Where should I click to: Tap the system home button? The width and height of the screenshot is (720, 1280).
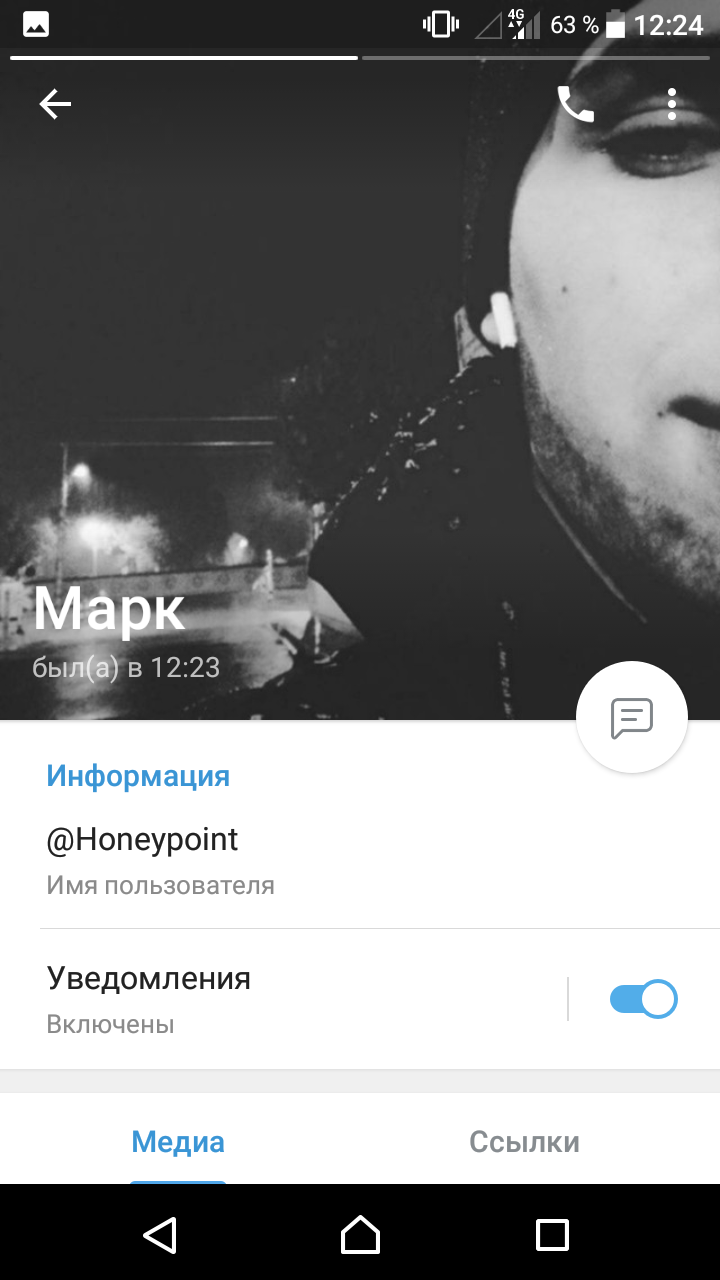click(x=360, y=1234)
